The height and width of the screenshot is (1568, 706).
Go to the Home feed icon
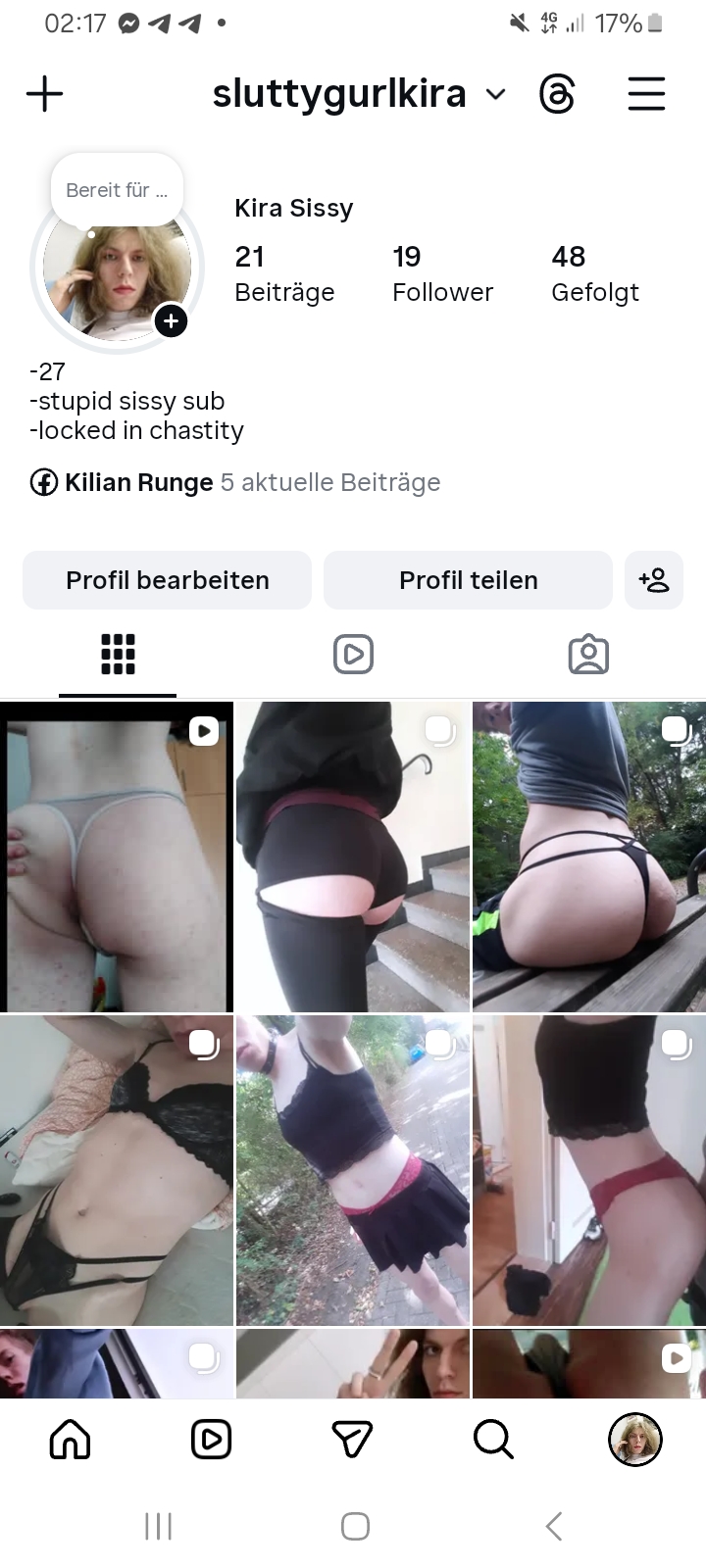pos(70,1439)
